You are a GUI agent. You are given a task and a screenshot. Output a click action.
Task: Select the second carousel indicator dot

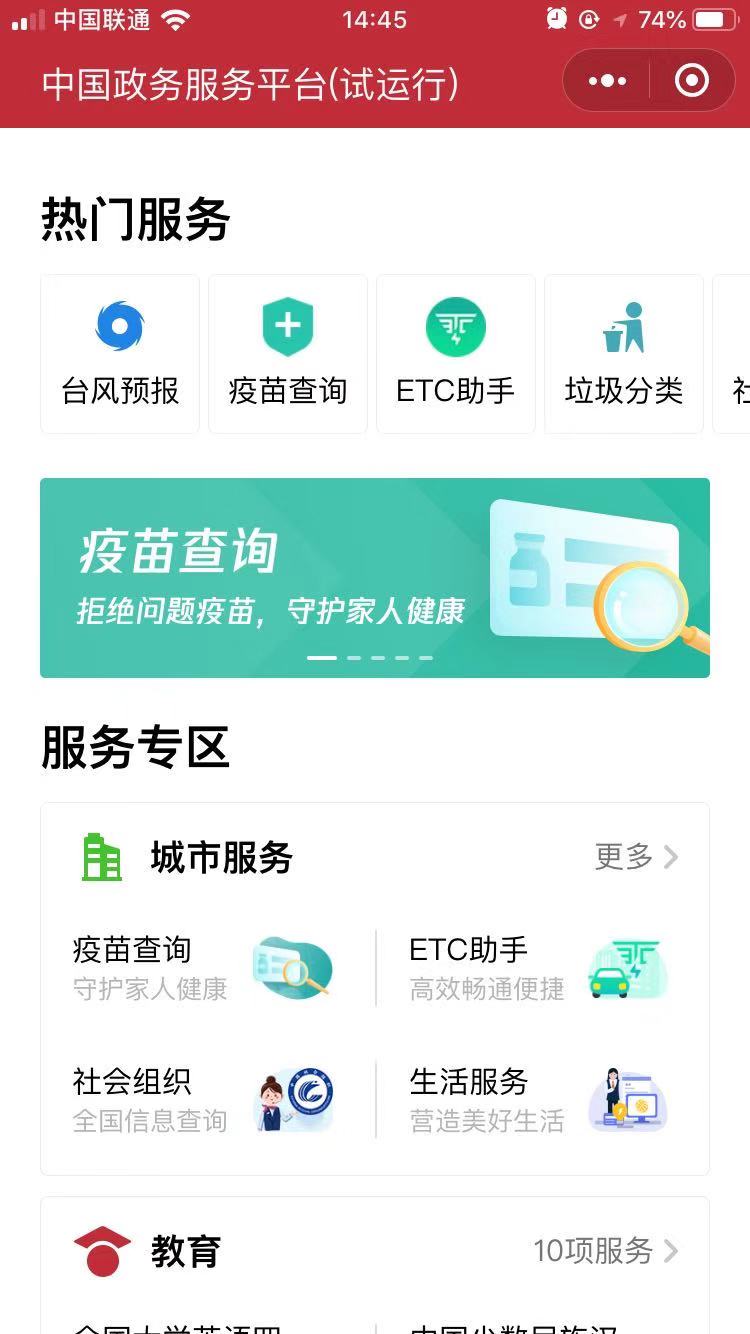pyautogui.click(x=352, y=657)
